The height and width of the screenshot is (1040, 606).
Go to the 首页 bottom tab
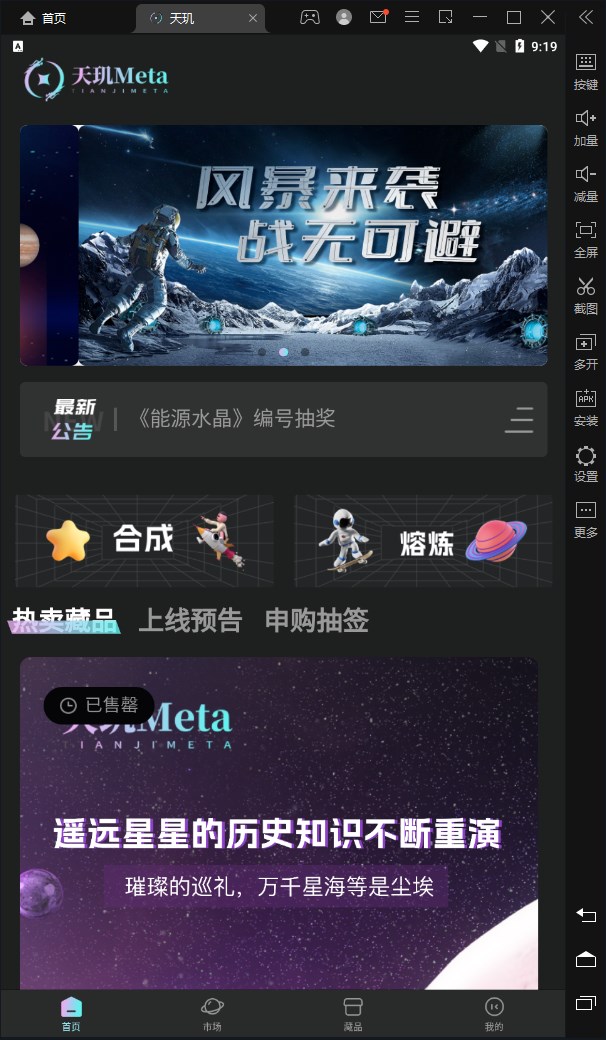coord(71,1013)
